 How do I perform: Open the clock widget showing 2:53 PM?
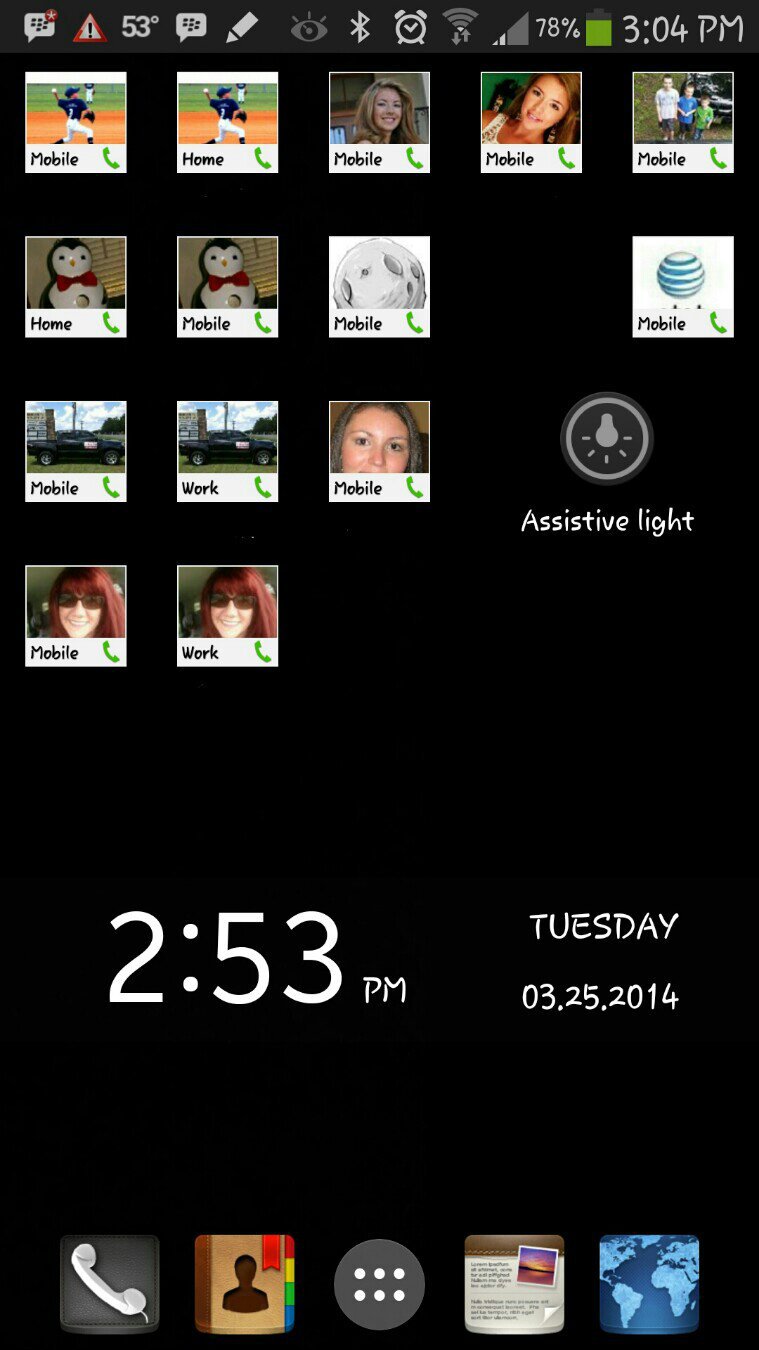point(225,958)
